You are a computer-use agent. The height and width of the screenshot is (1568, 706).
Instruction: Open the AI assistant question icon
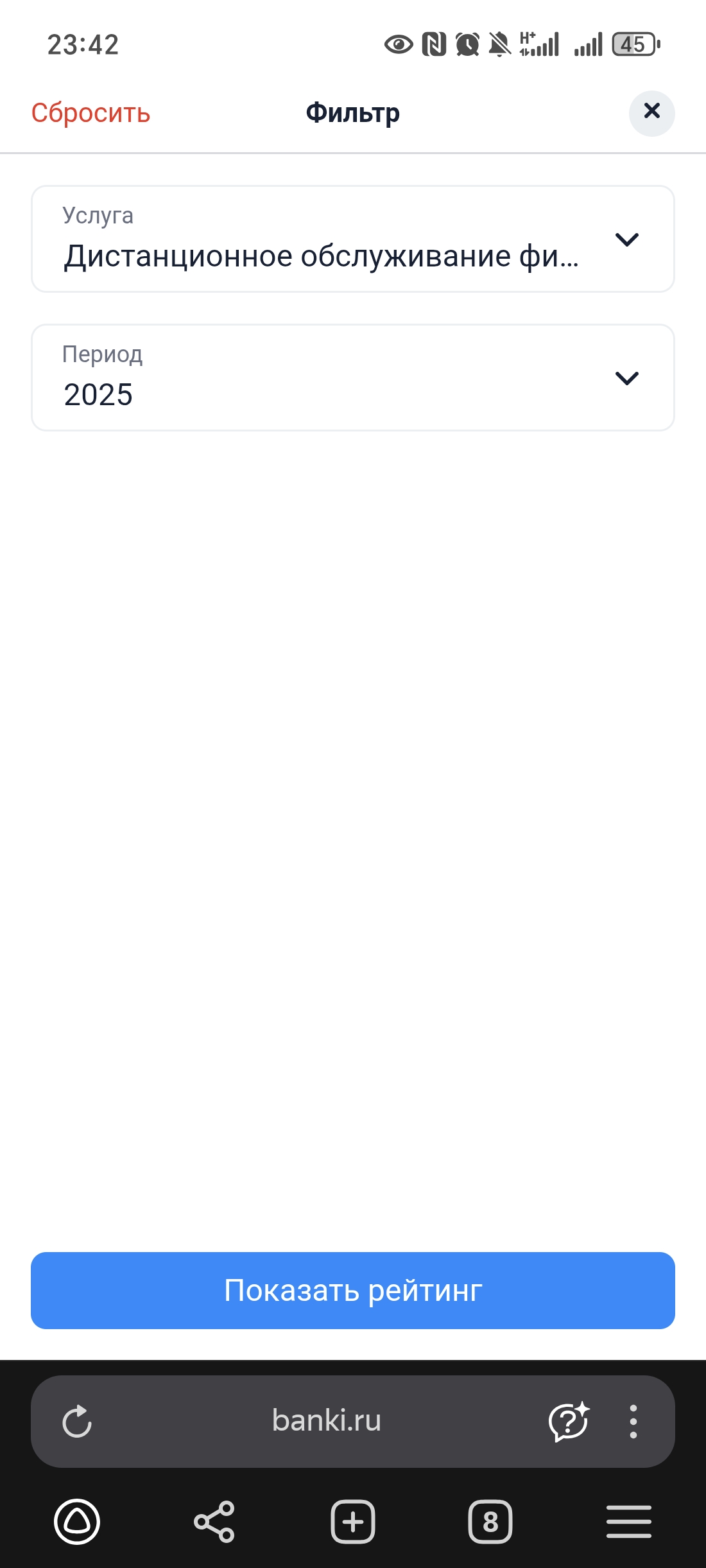pyautogui.click(x=569, y=1421)
